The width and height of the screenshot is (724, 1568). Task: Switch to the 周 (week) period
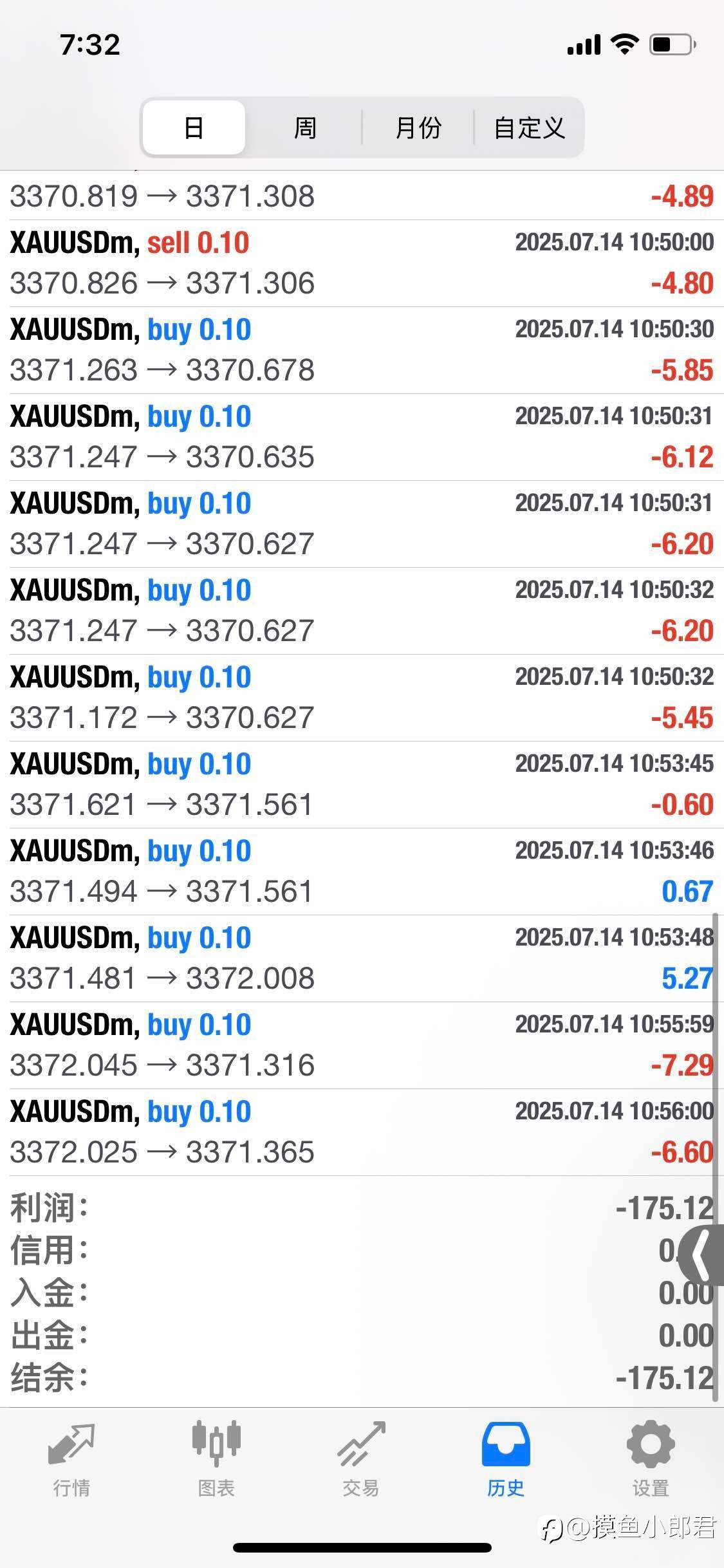point(305,127)
